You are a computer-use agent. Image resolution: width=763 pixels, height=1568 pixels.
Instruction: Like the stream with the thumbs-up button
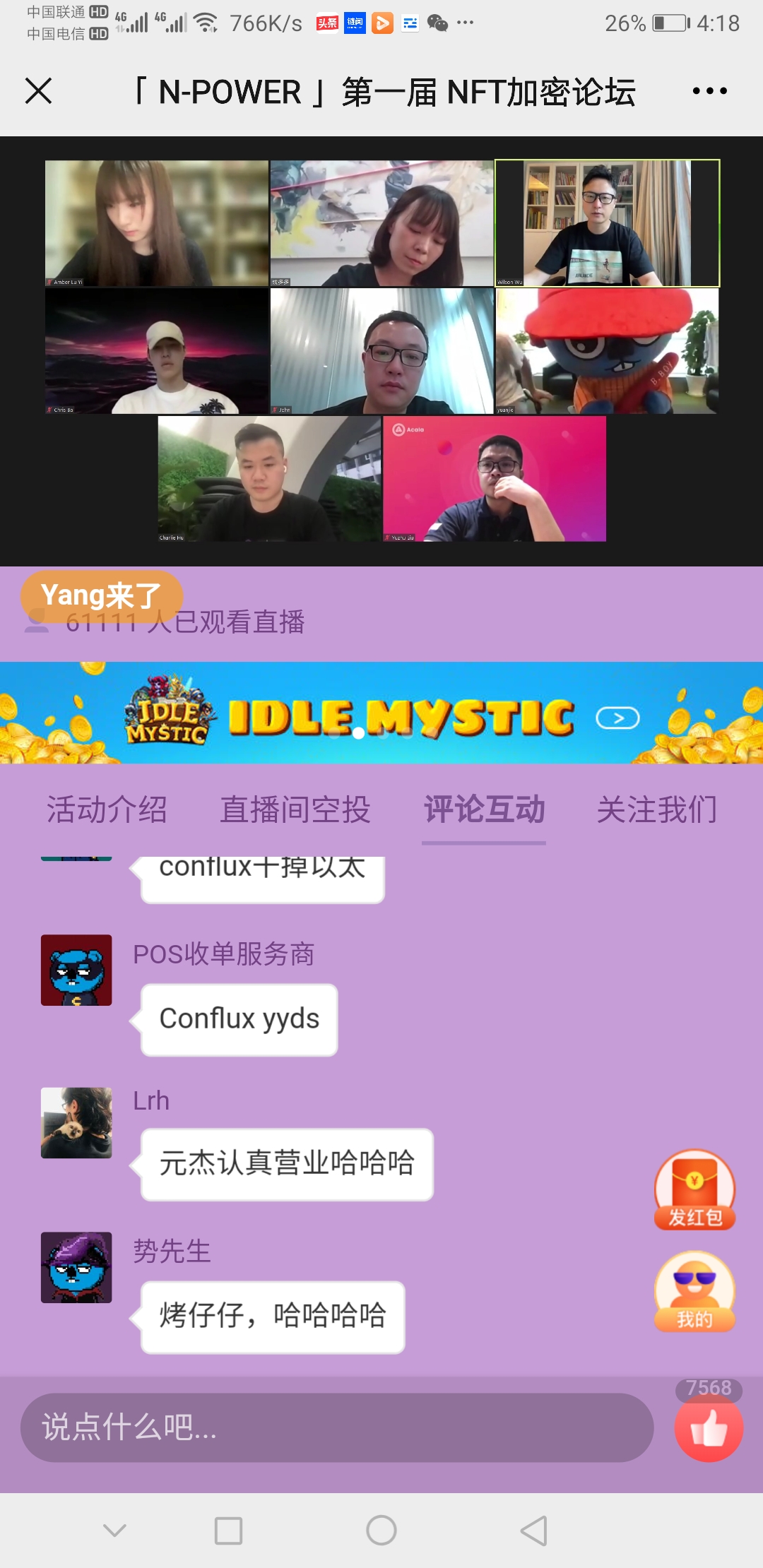[709, 1428]
